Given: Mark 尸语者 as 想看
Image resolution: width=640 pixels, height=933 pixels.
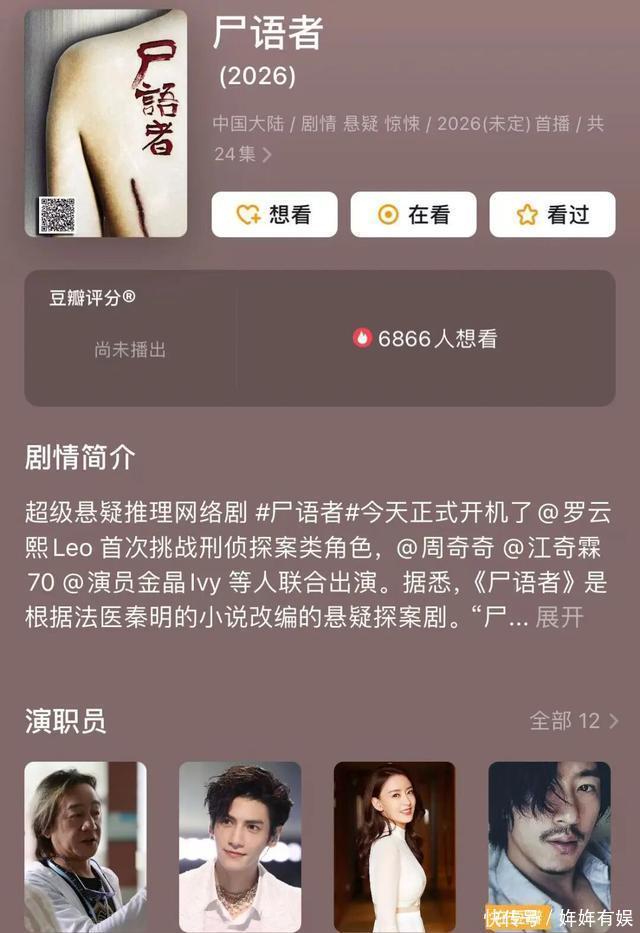Looking at the screenshot, I should click(274, 214).
